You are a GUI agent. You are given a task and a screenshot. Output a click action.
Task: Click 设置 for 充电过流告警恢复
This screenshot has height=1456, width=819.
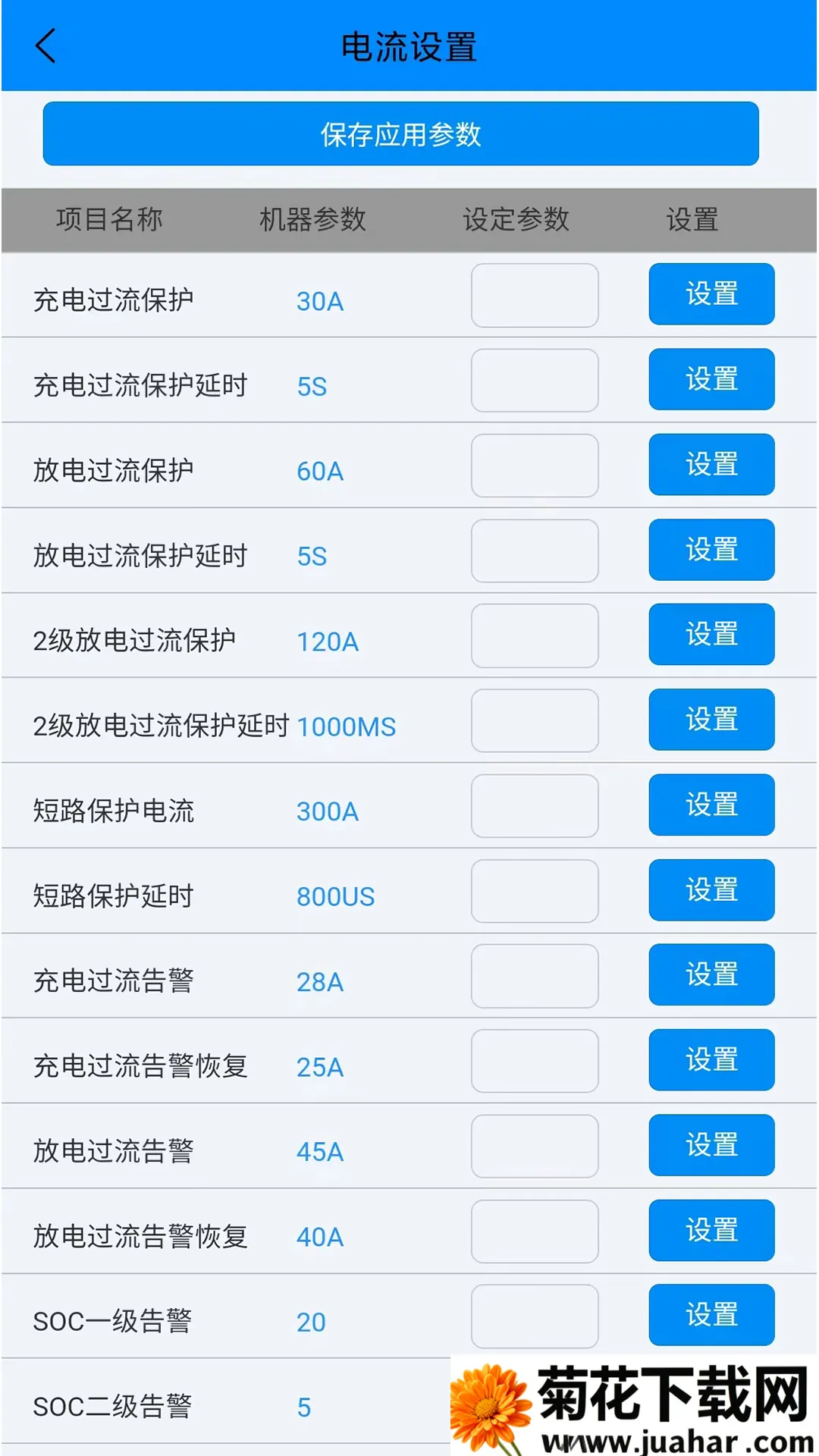point(711,1060)
